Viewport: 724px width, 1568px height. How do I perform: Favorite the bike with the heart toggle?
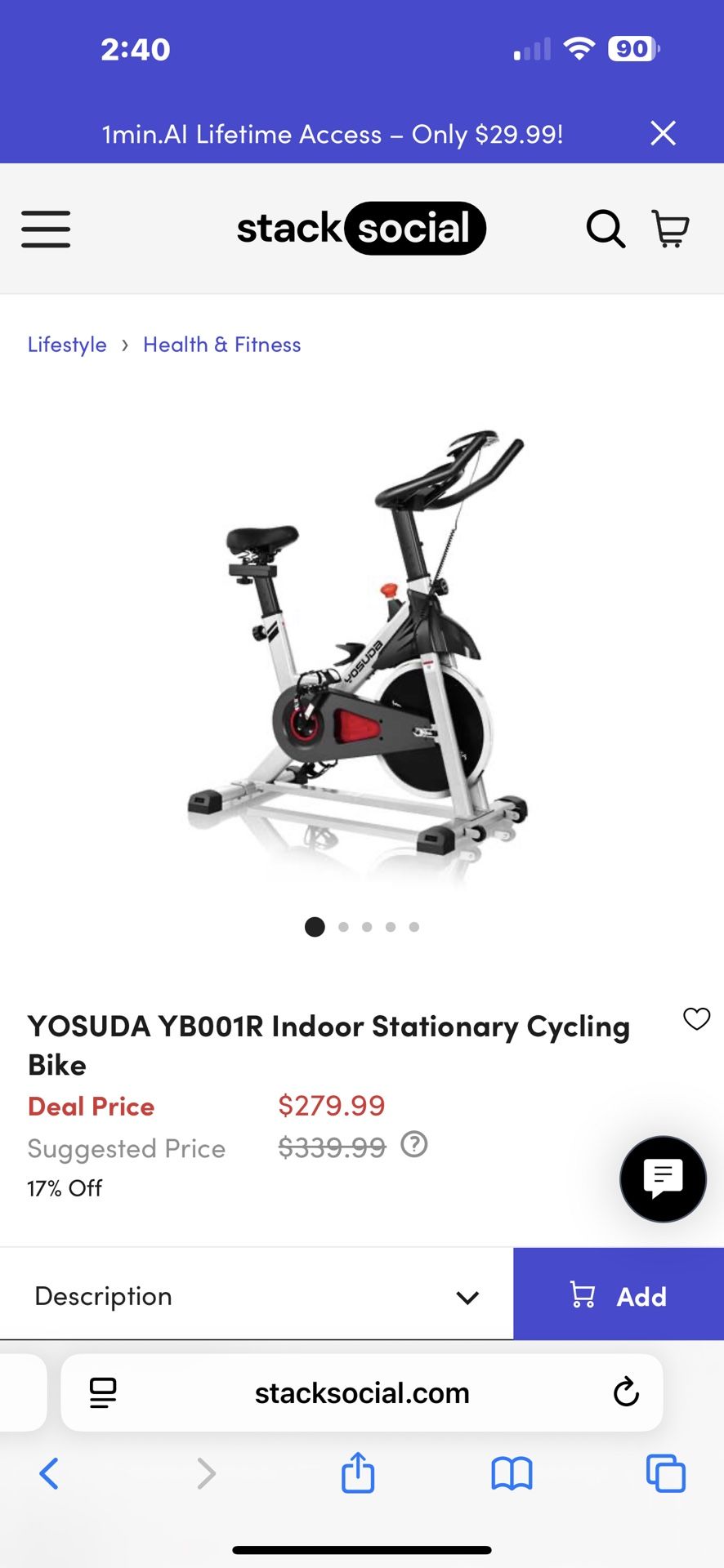point(696,1019)
